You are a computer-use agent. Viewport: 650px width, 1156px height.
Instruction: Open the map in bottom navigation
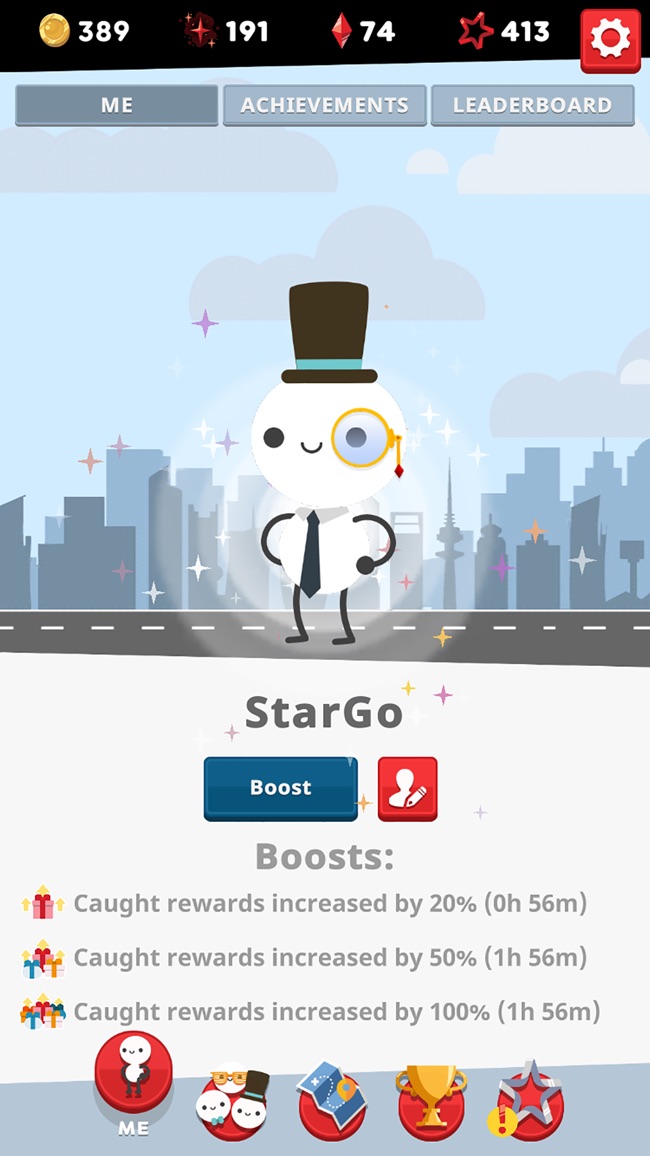coord(332,1101)
